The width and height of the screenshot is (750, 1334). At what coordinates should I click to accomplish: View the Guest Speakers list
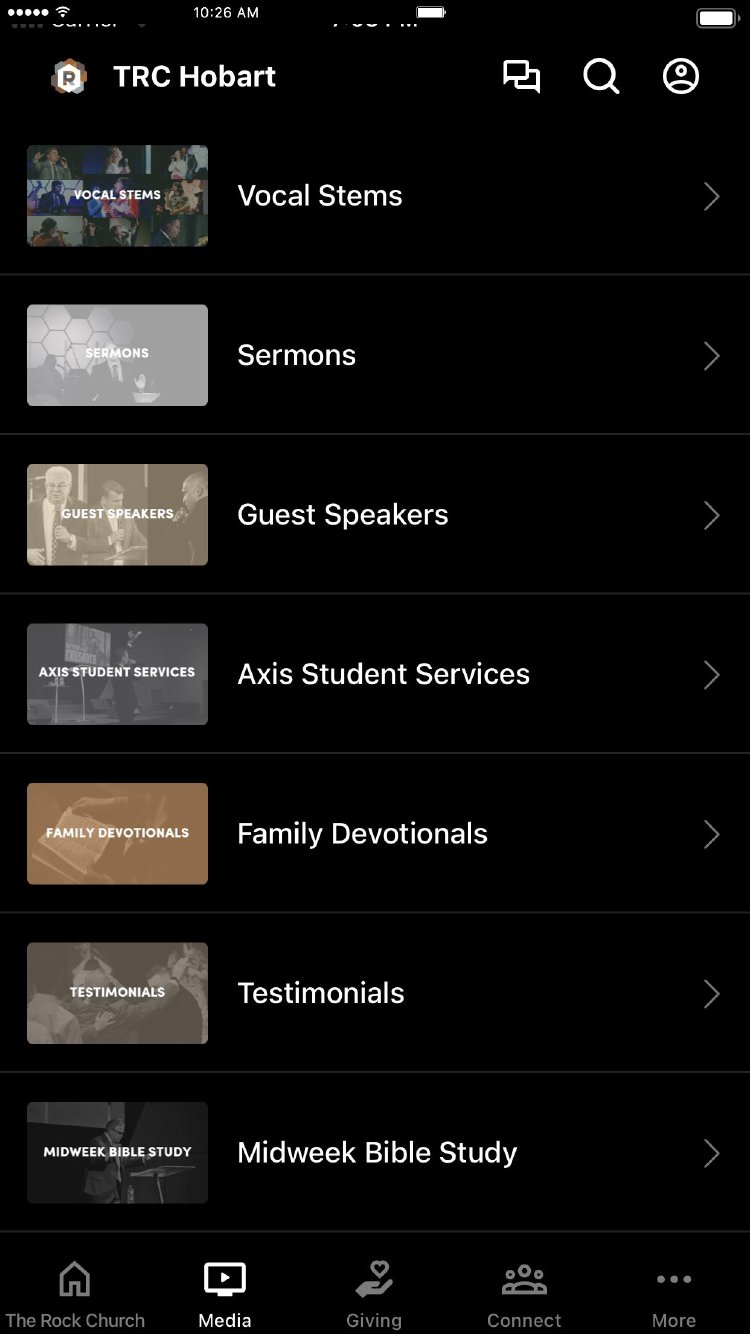(x=343, y=515)
